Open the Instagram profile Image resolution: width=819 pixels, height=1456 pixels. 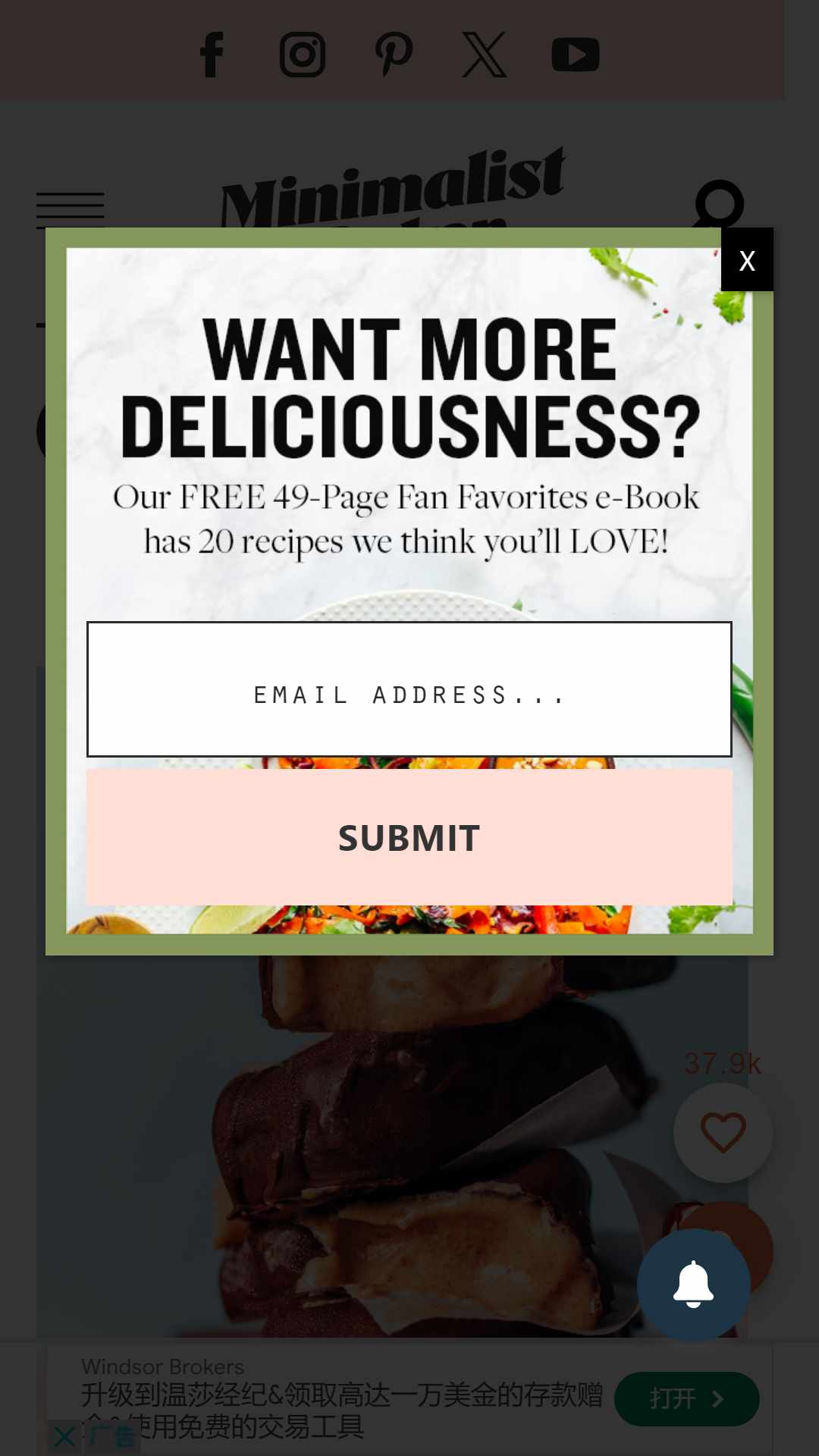(x=303, y=55)
